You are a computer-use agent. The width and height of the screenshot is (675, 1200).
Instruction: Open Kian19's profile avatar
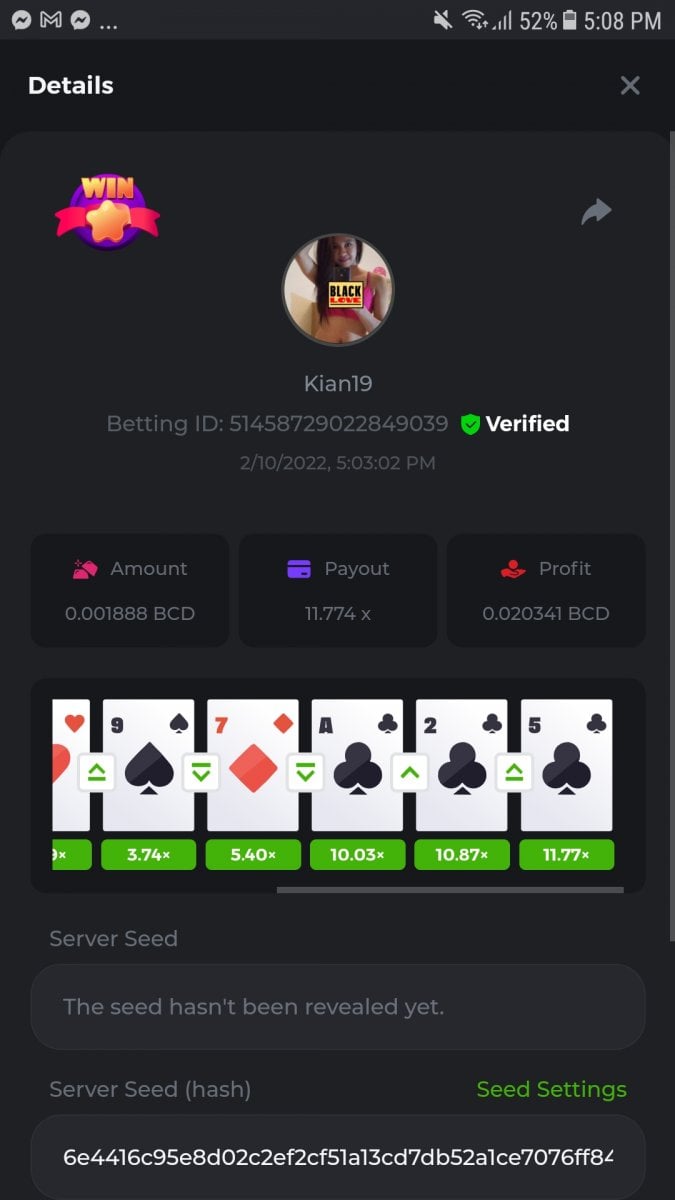click(338, 290)
